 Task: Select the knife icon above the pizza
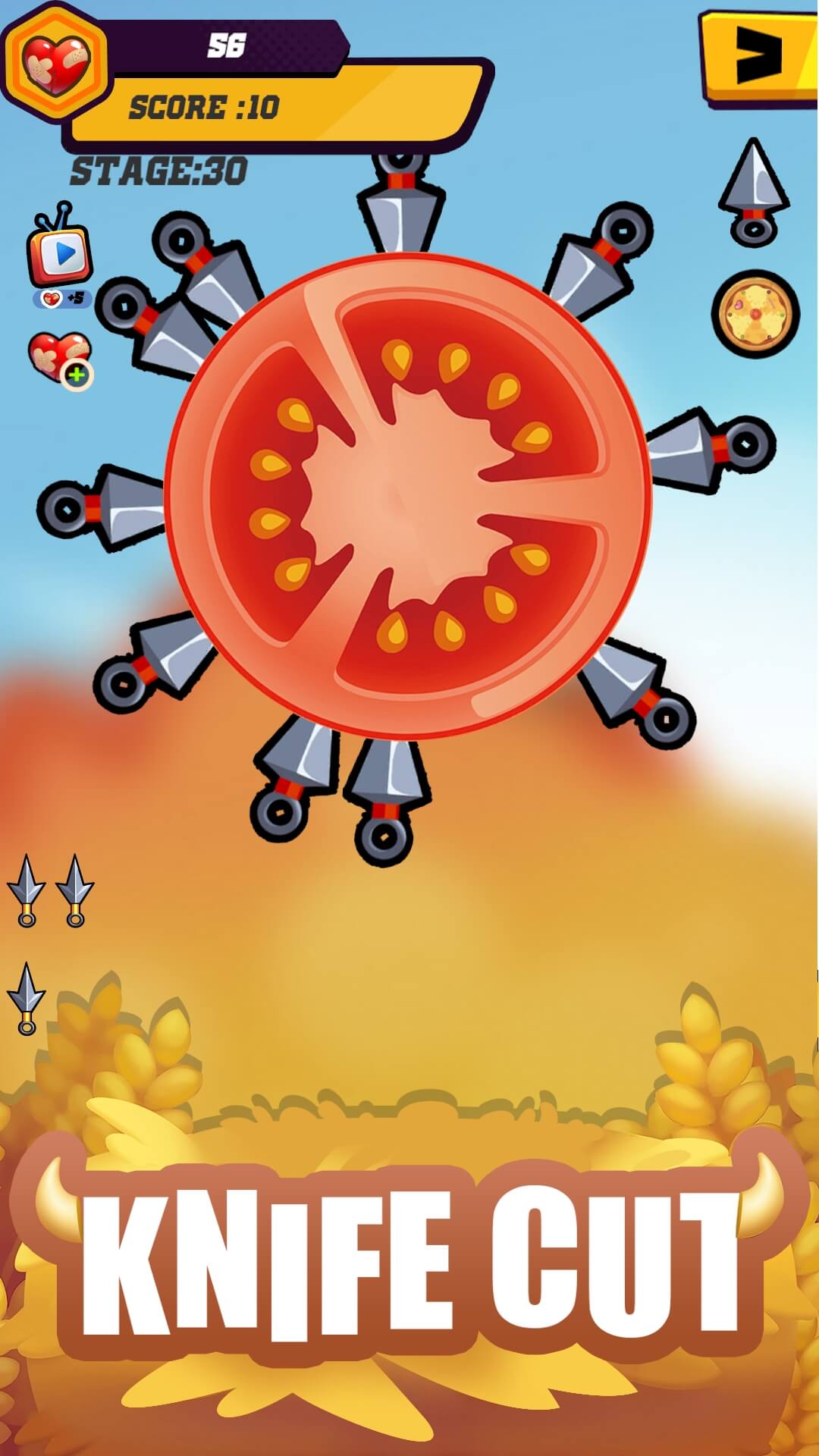point(754,192)
